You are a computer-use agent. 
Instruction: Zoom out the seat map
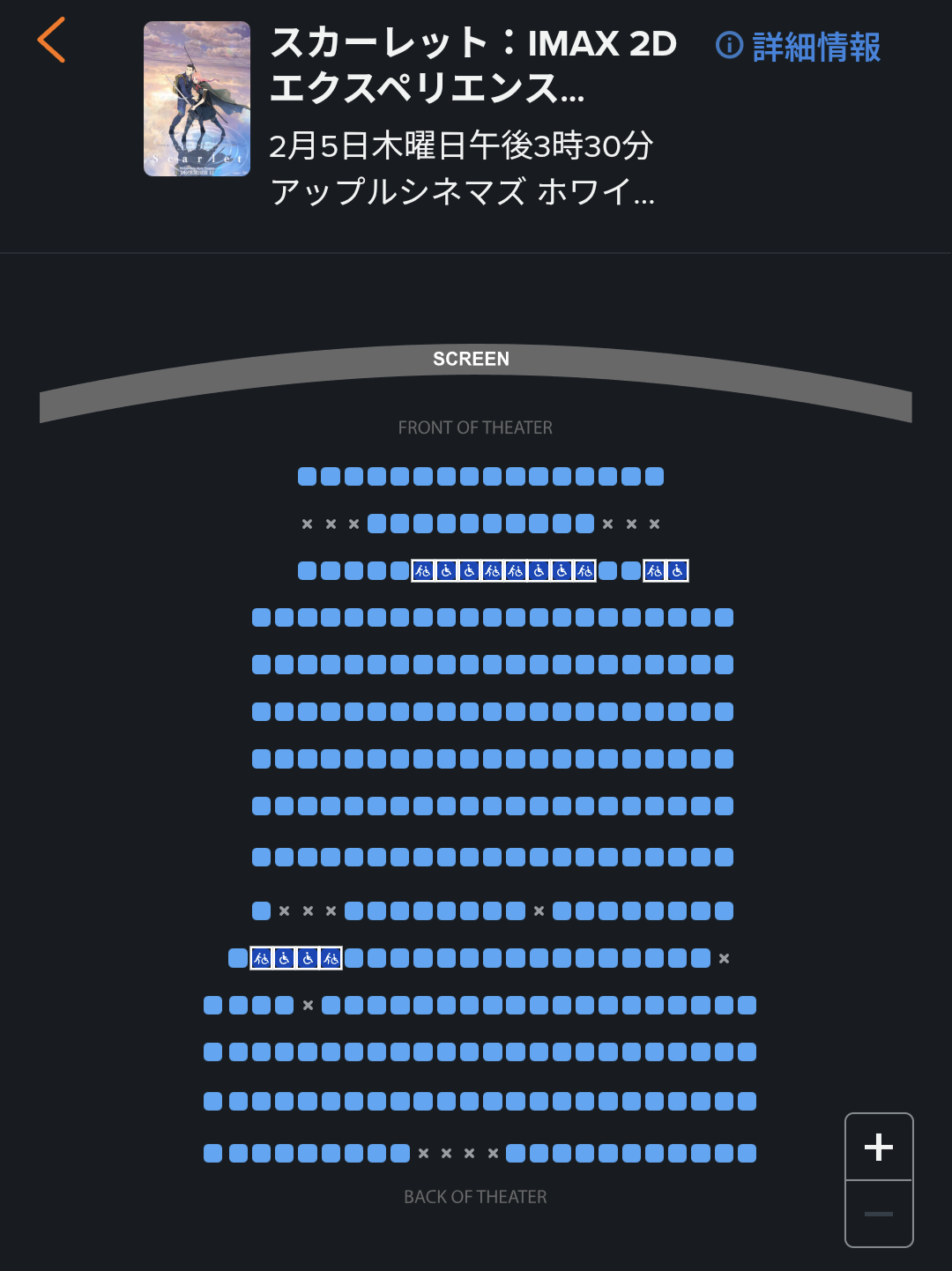(879, 1214)
